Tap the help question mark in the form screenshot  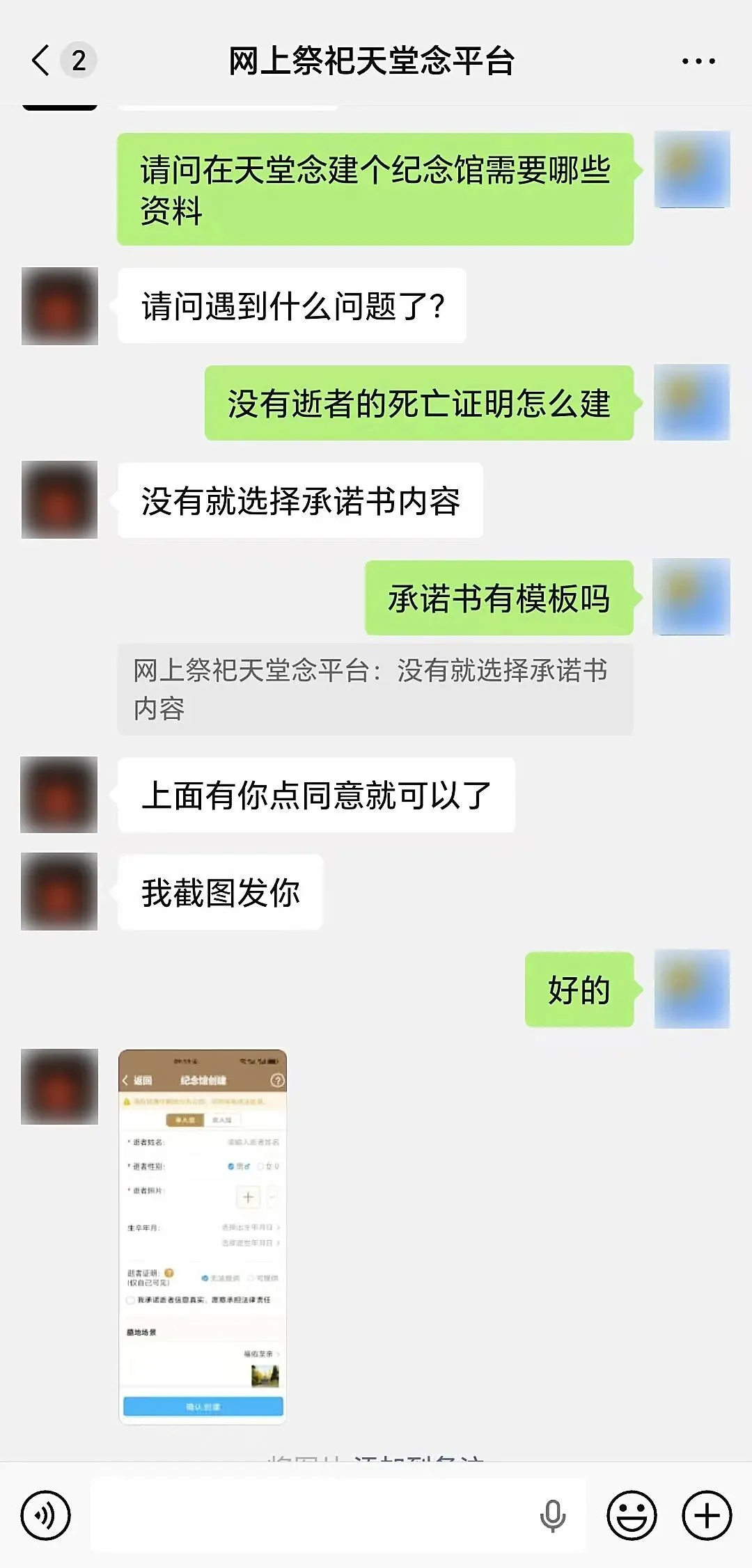pos(278,1081)
